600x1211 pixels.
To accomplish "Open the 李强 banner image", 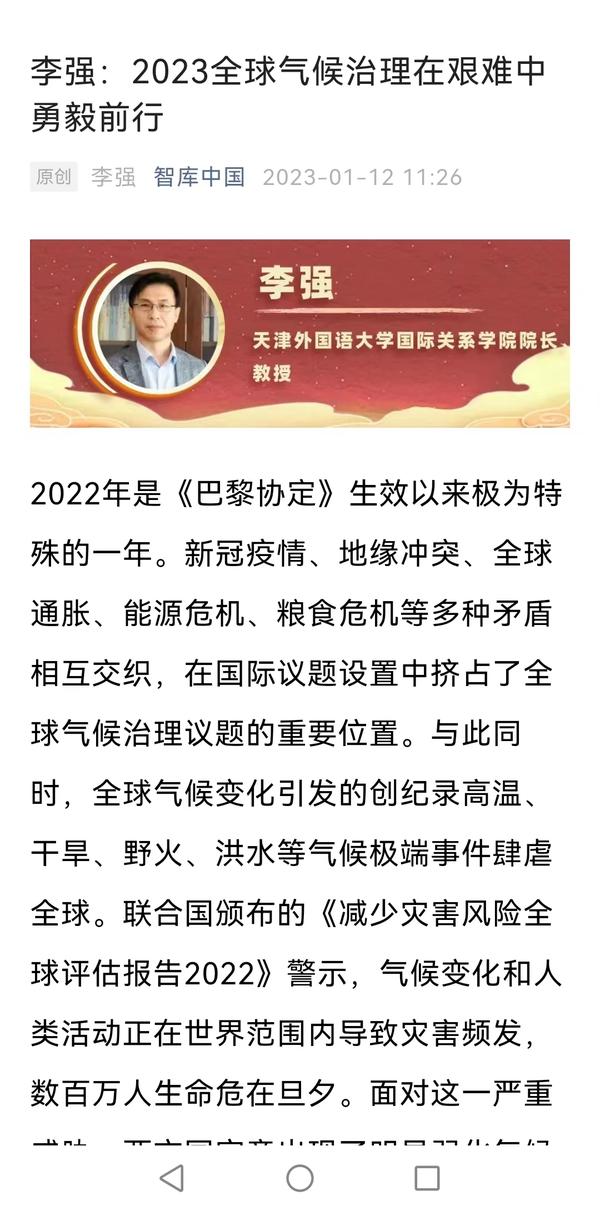I will click(300, 333).
